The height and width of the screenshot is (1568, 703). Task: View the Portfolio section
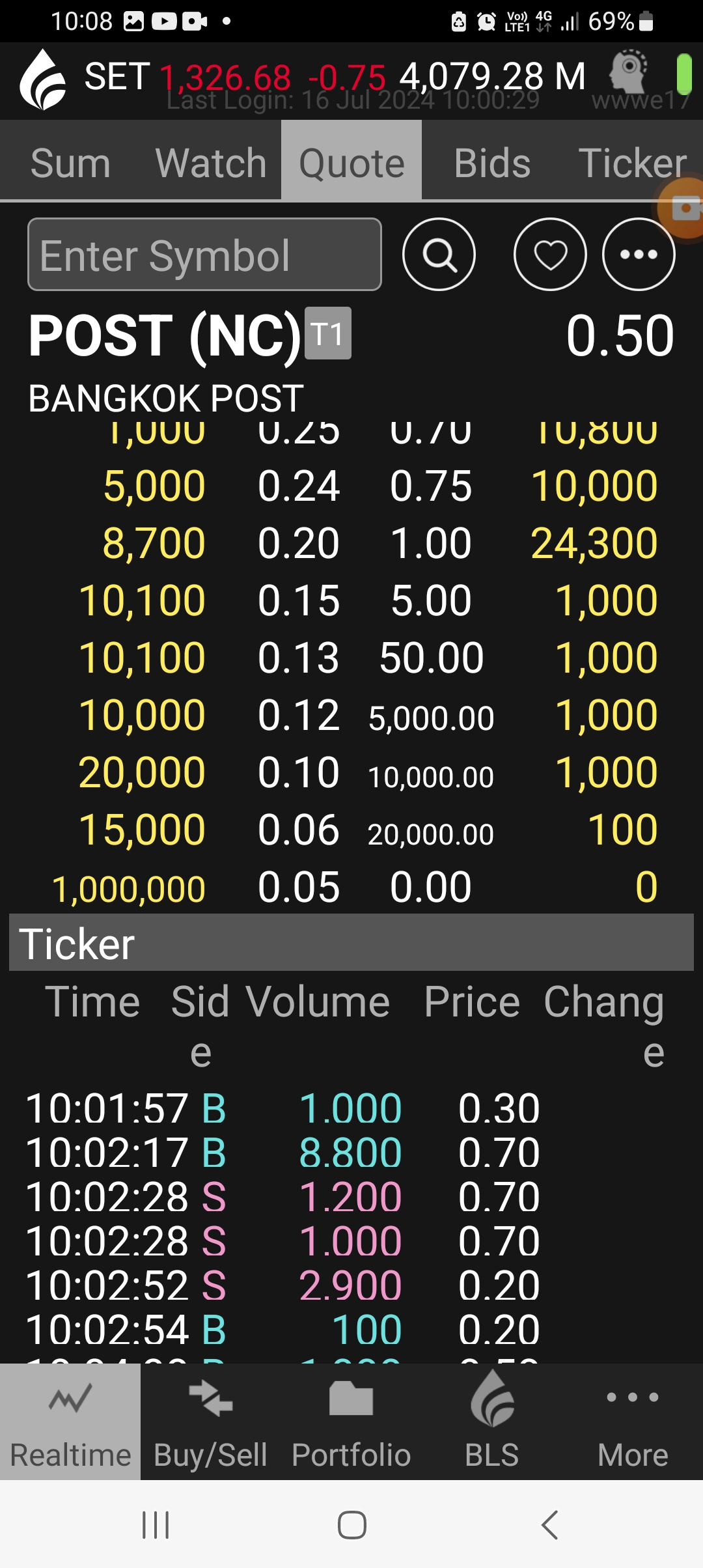tap(351, 1422)
